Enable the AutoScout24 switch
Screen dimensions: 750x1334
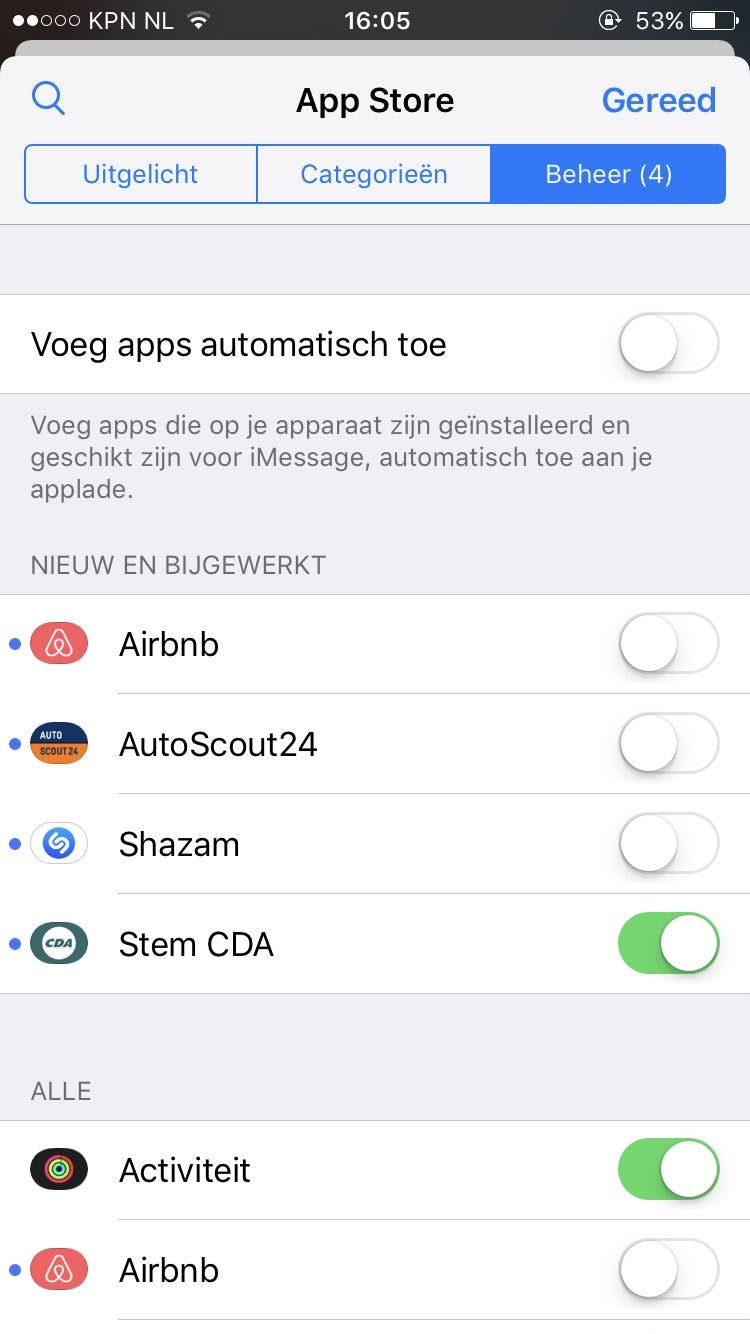click(668, 744)
